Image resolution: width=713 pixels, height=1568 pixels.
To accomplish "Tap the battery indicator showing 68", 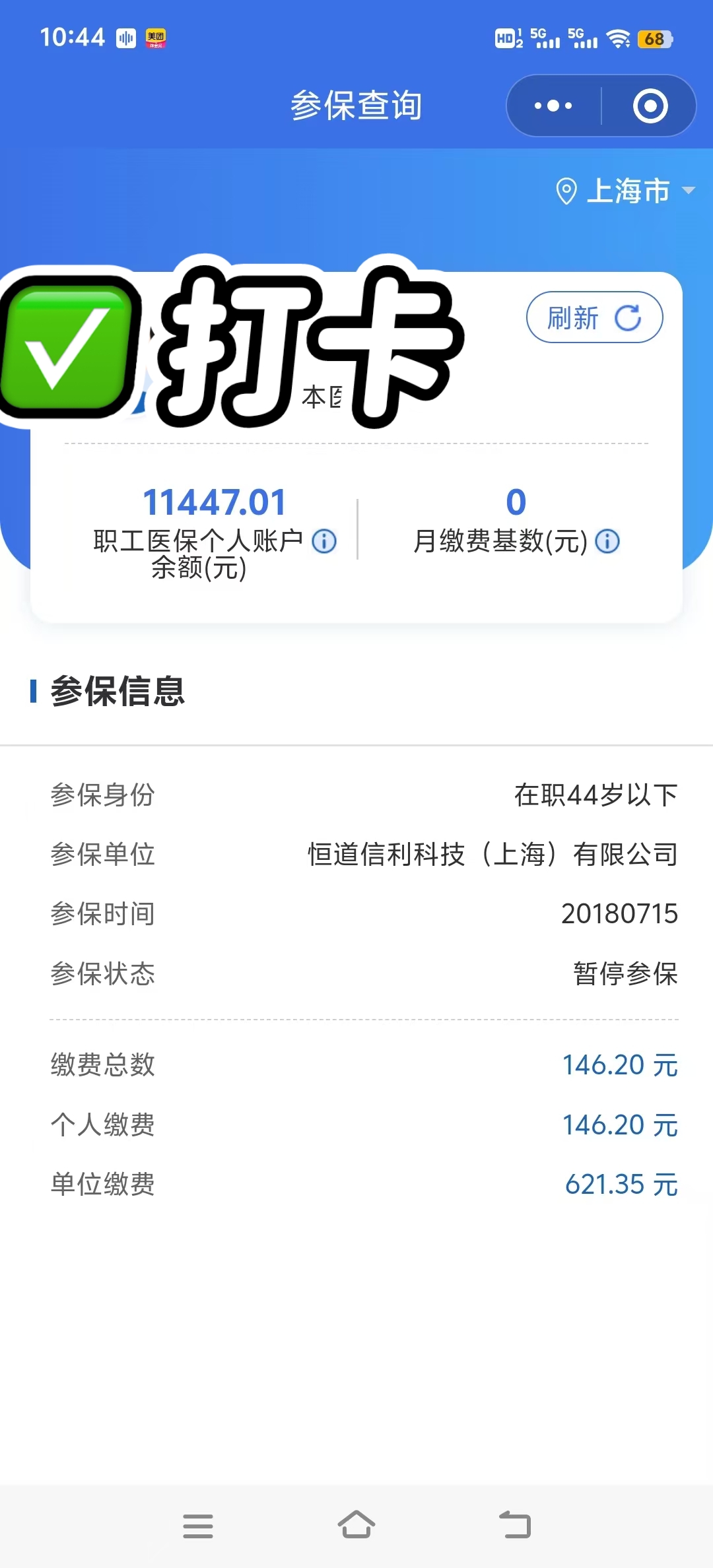I will 656,40.
